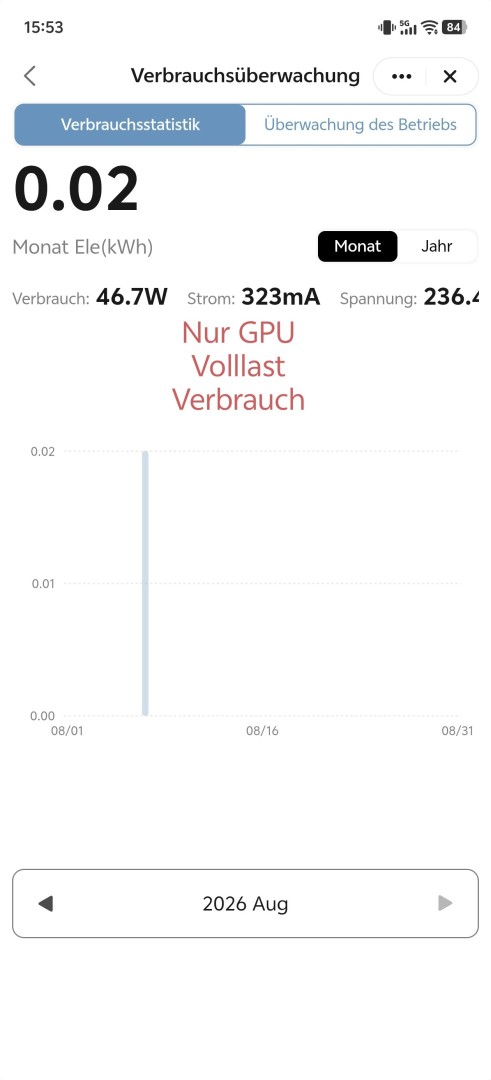Go to the previous month with the left arrow
Image resolution: width=491 pixels, height=1080 pixels.
click(x=45, y=904)
